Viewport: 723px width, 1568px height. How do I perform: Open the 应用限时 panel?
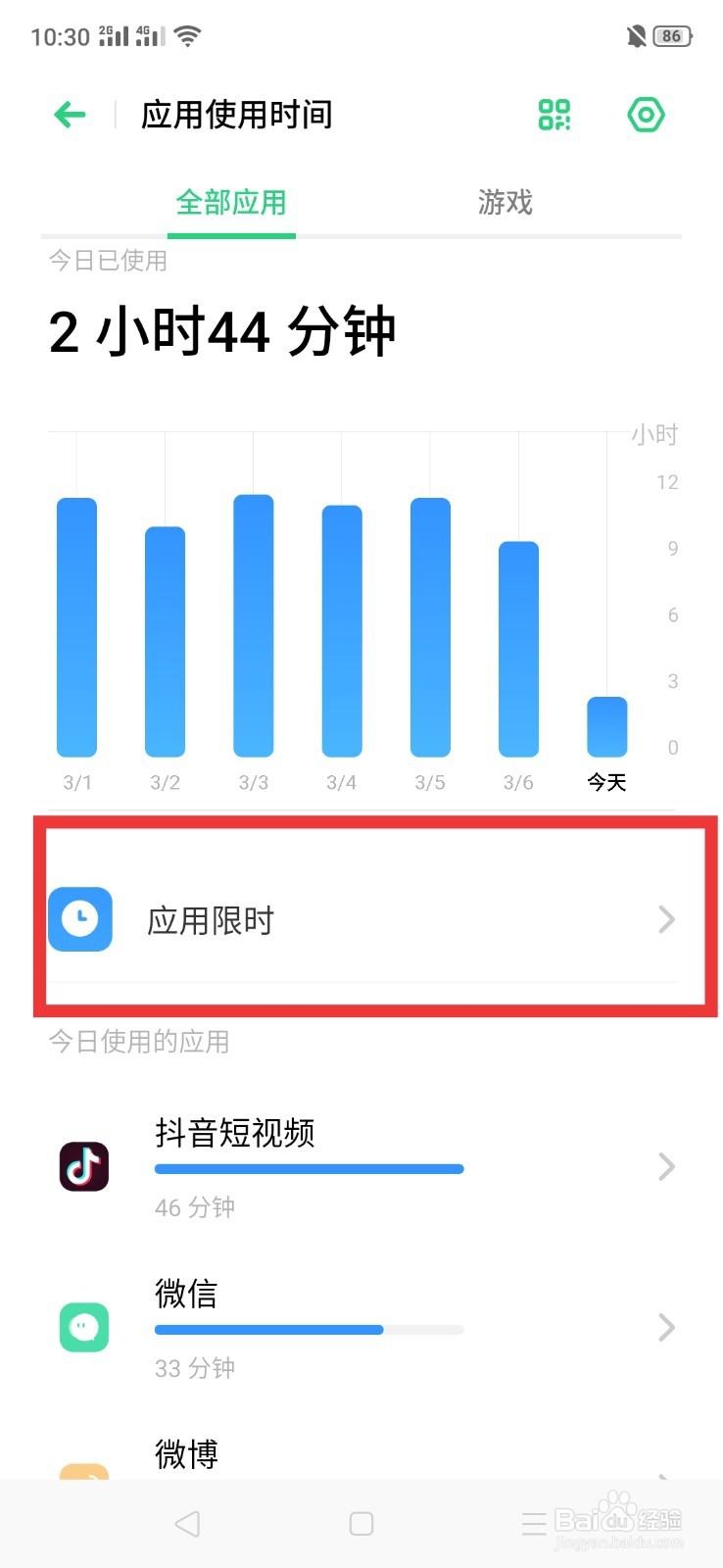click(362, 919)
